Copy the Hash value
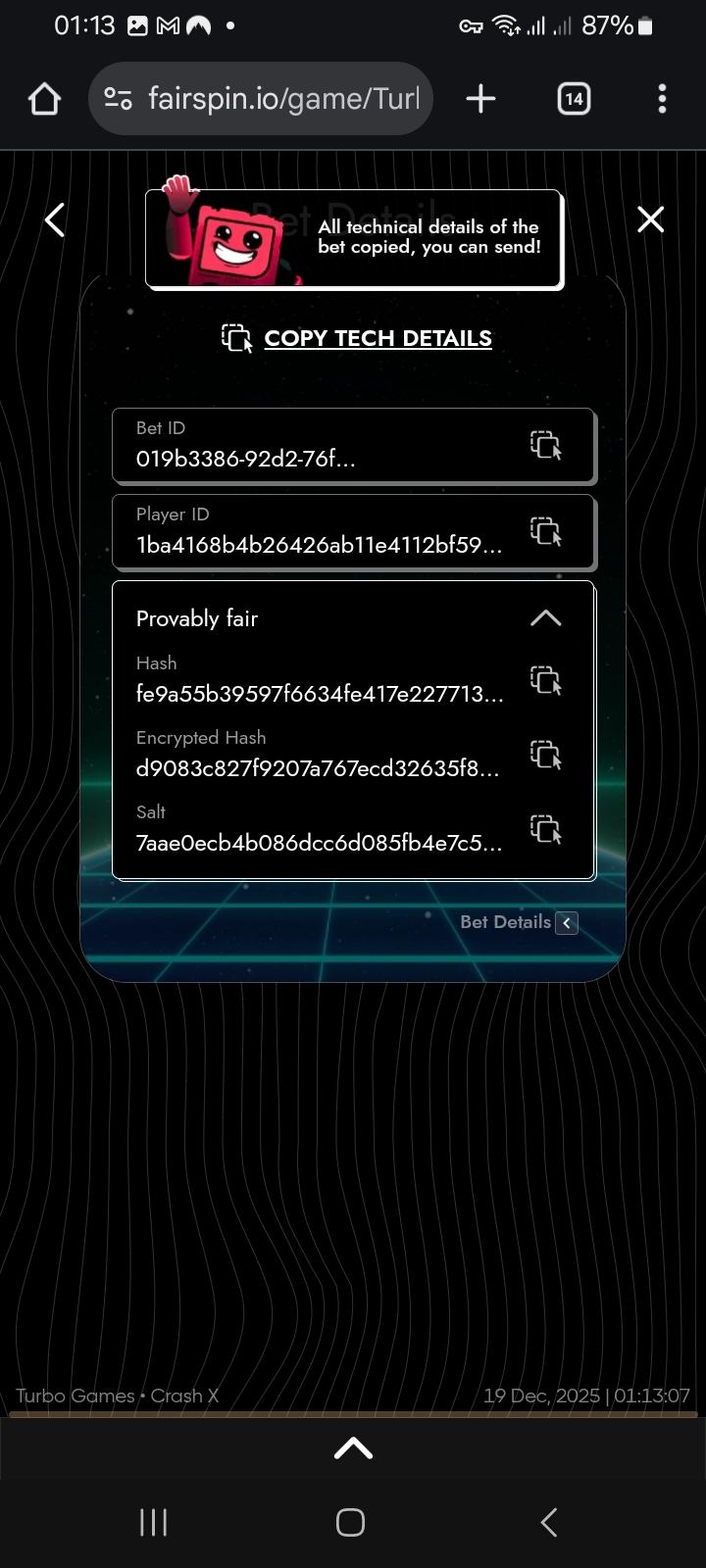Image resolution: width=706 pixels, height=1568 pixels. pyautogui.click(x=545, y=680)
